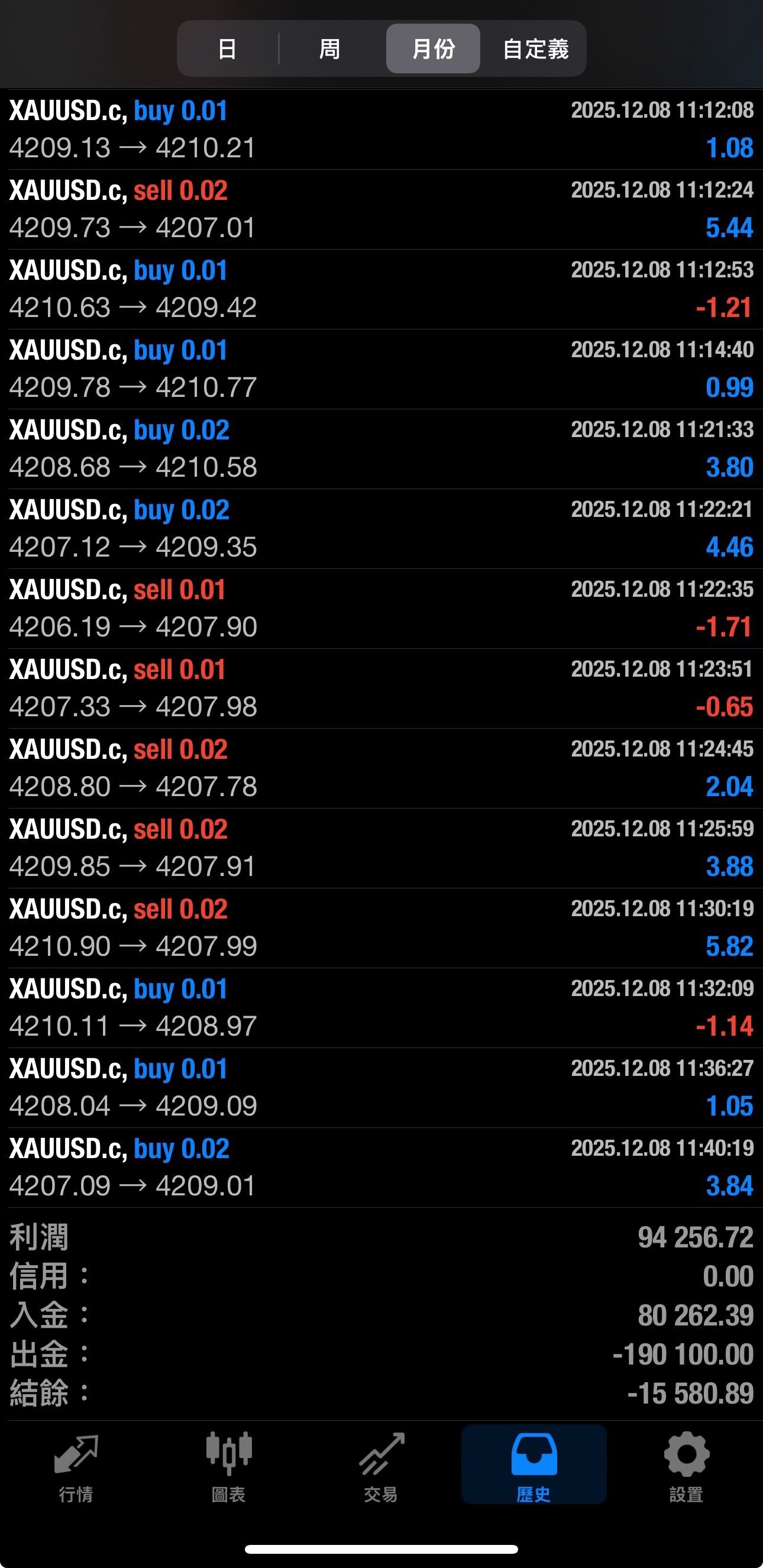763x1568 pixels.
Task: Expand the buy 0.01 trade at 11:12:08
Action: click(x=381, y=129)
